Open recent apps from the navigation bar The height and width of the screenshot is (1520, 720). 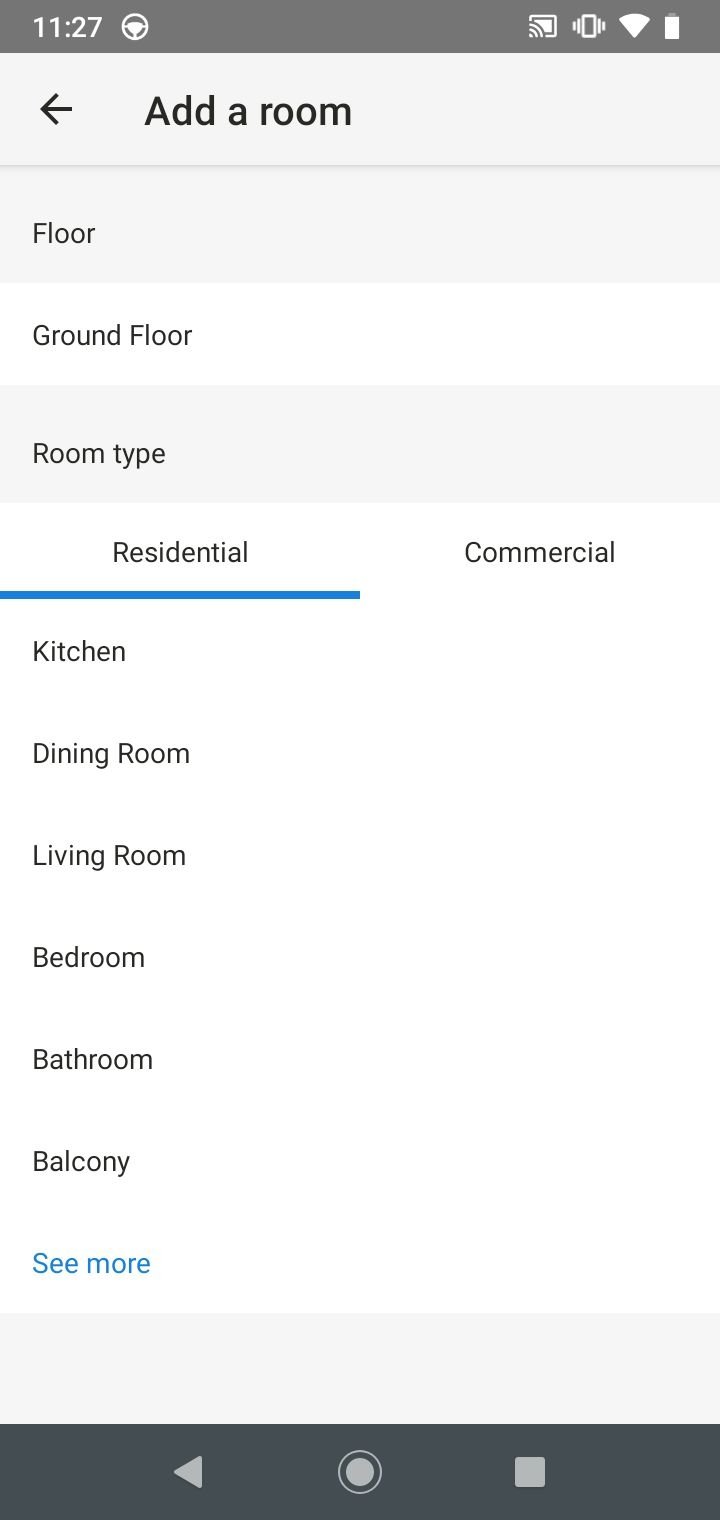click(x=529, y=1472)
